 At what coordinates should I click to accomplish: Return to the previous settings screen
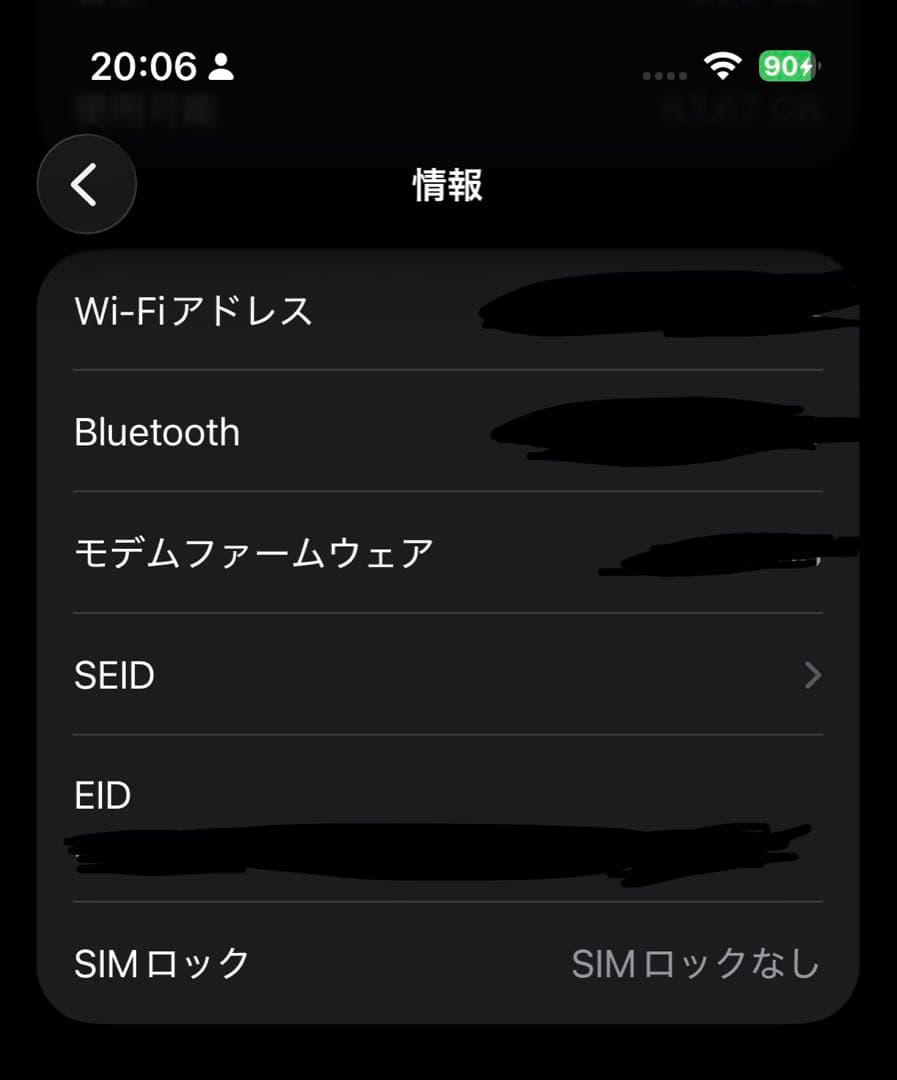click(86, 184)
